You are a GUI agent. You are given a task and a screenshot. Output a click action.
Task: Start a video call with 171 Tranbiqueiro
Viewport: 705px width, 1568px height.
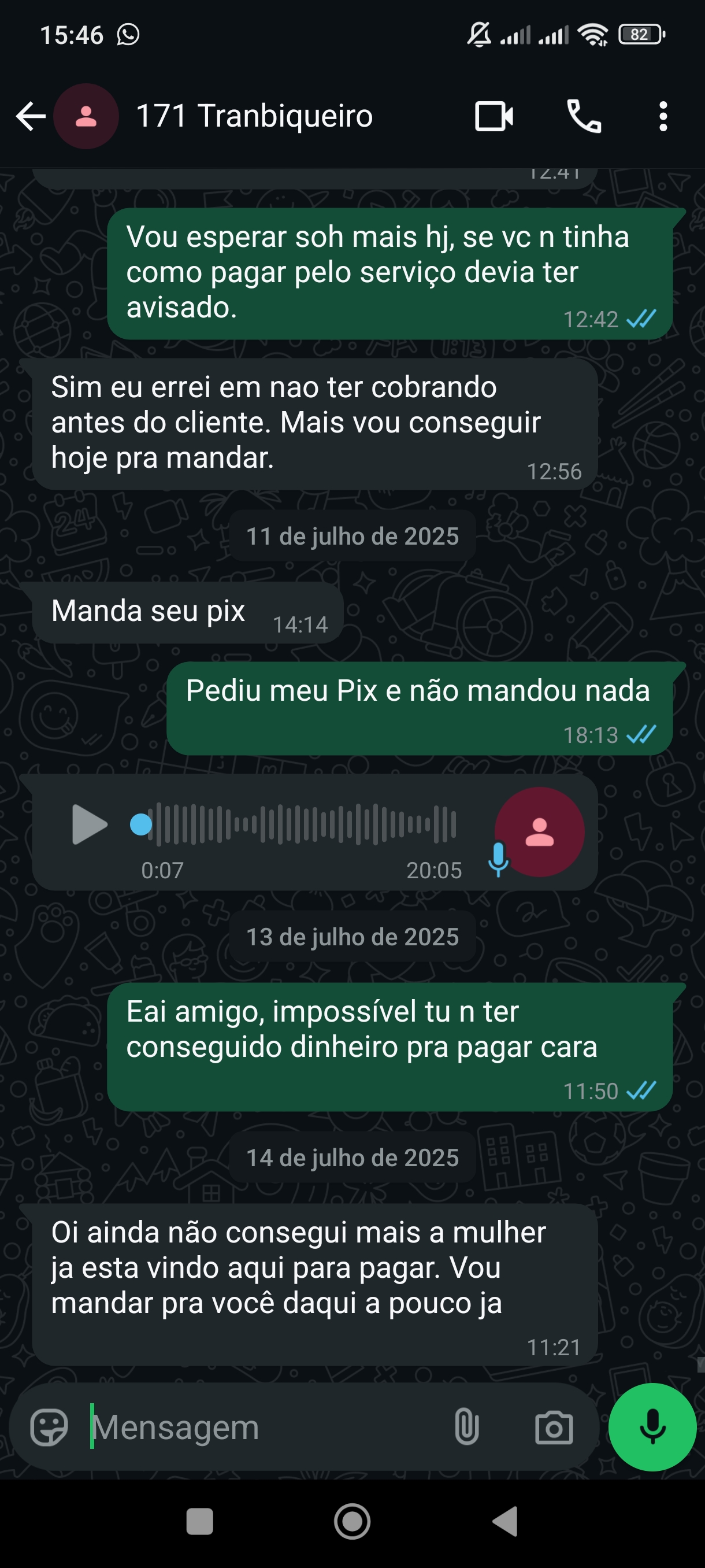click(493, 116)
